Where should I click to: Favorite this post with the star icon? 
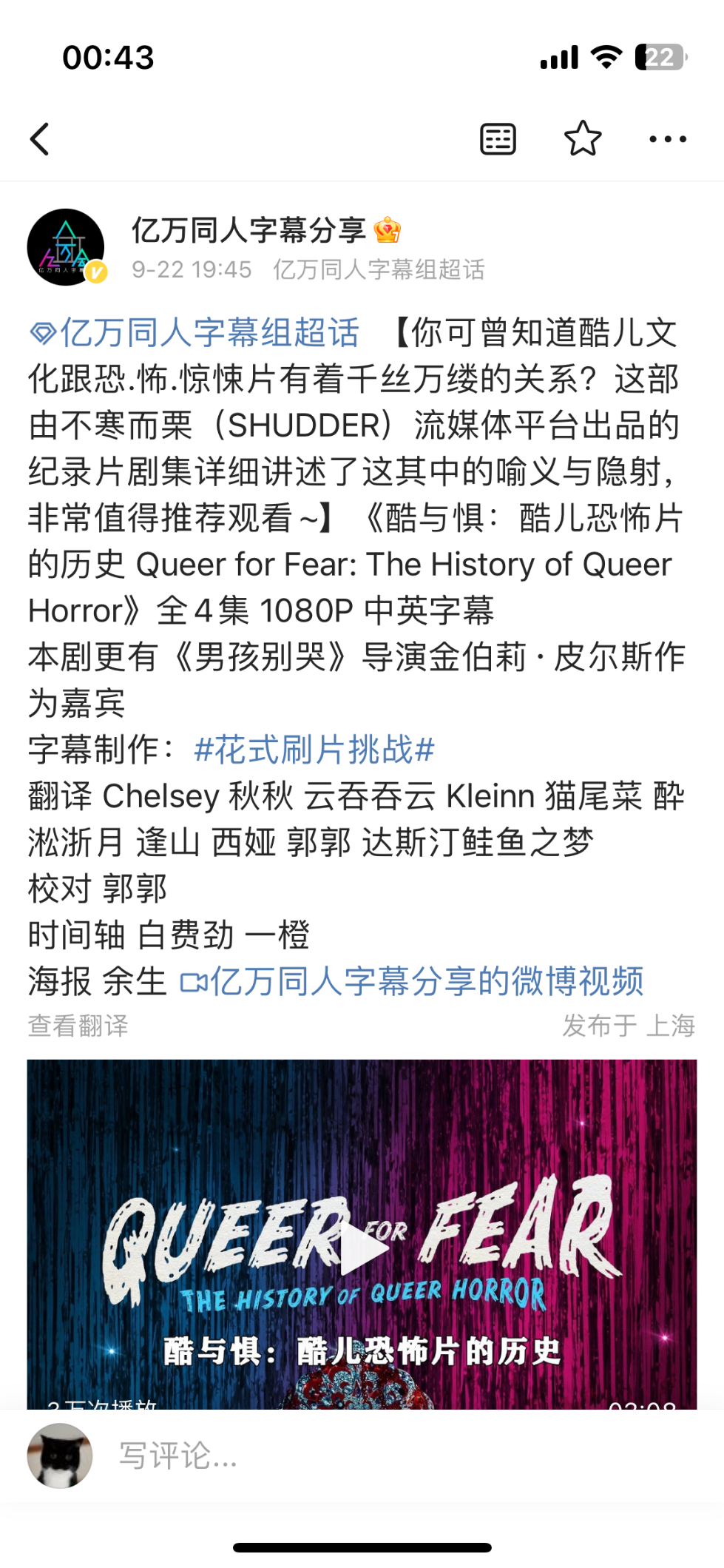point(583,138)
